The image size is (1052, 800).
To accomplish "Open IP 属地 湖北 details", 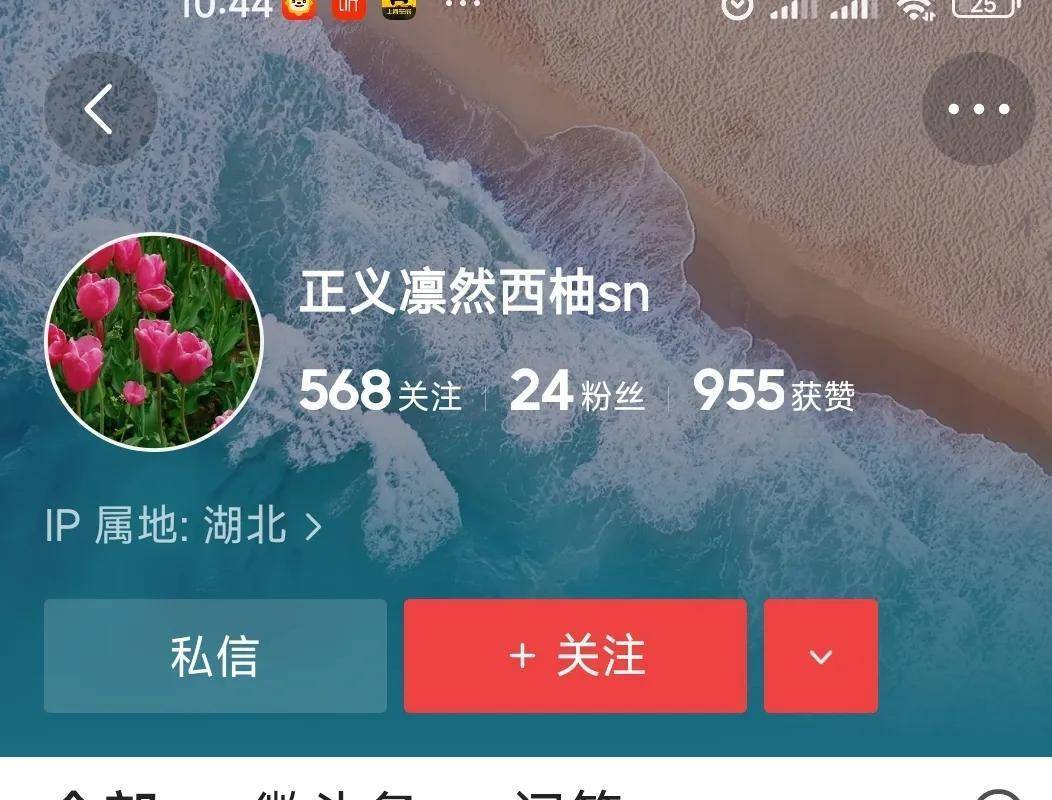I will coord(184,526).
